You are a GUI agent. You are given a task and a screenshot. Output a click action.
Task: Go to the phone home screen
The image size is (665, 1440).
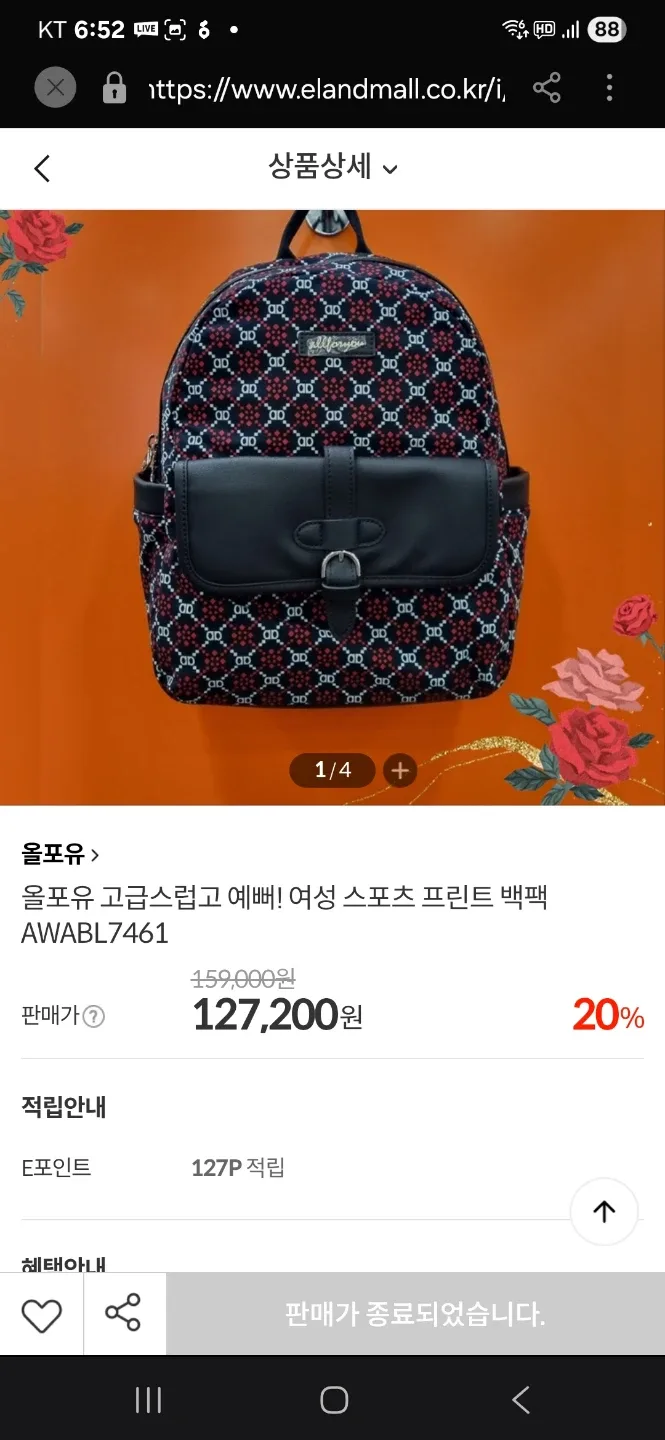click(334, 1400)
